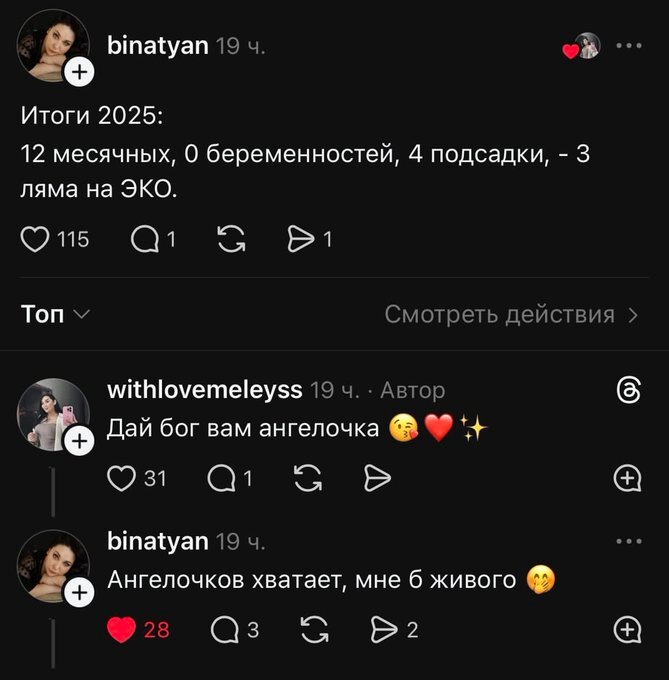Image resolution: width=669 pixels, height=680 pixels.
Task: Reply to binatyan's Итоги 2025 post
Action: click(145, 239)
